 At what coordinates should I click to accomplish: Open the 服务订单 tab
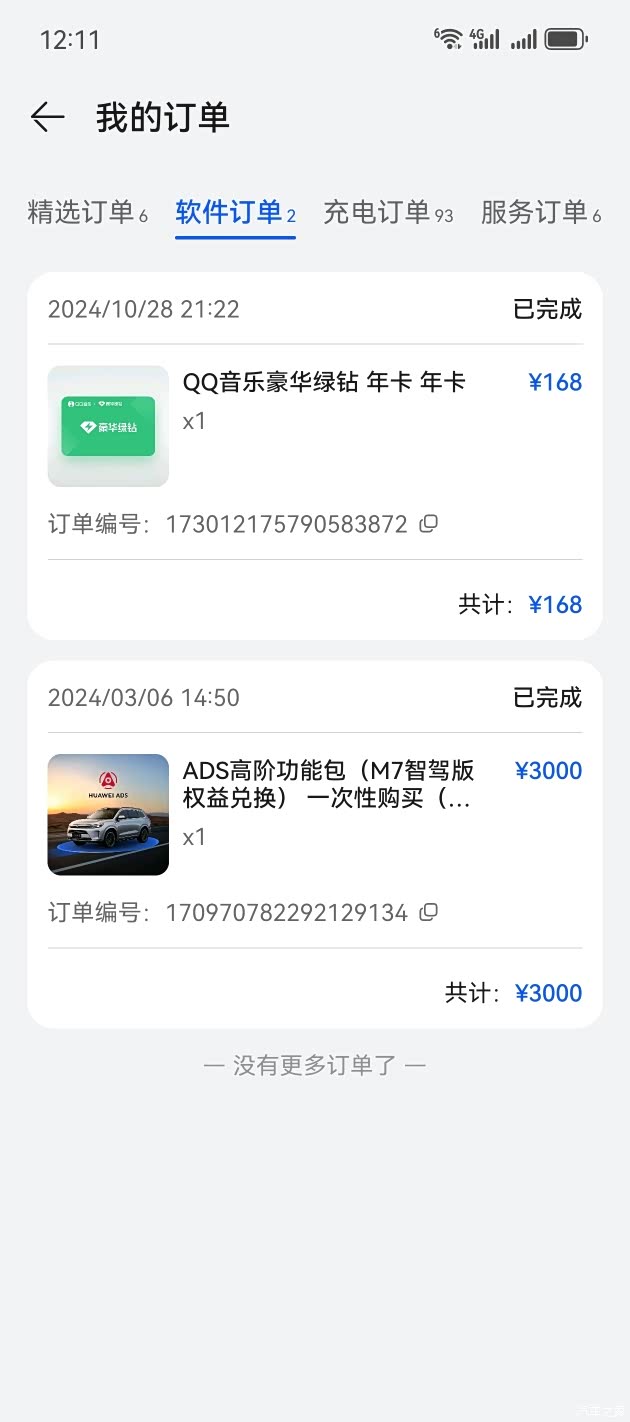click(540, 212)
